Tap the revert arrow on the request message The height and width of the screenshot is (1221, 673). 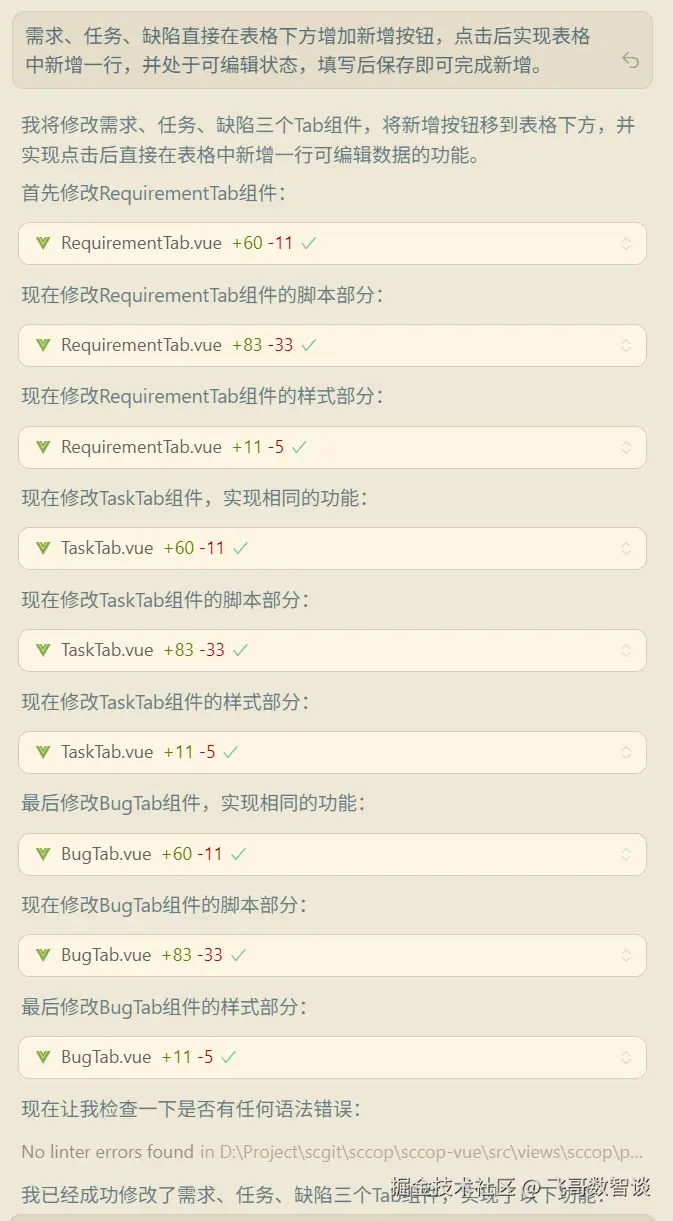click(630, 61)
